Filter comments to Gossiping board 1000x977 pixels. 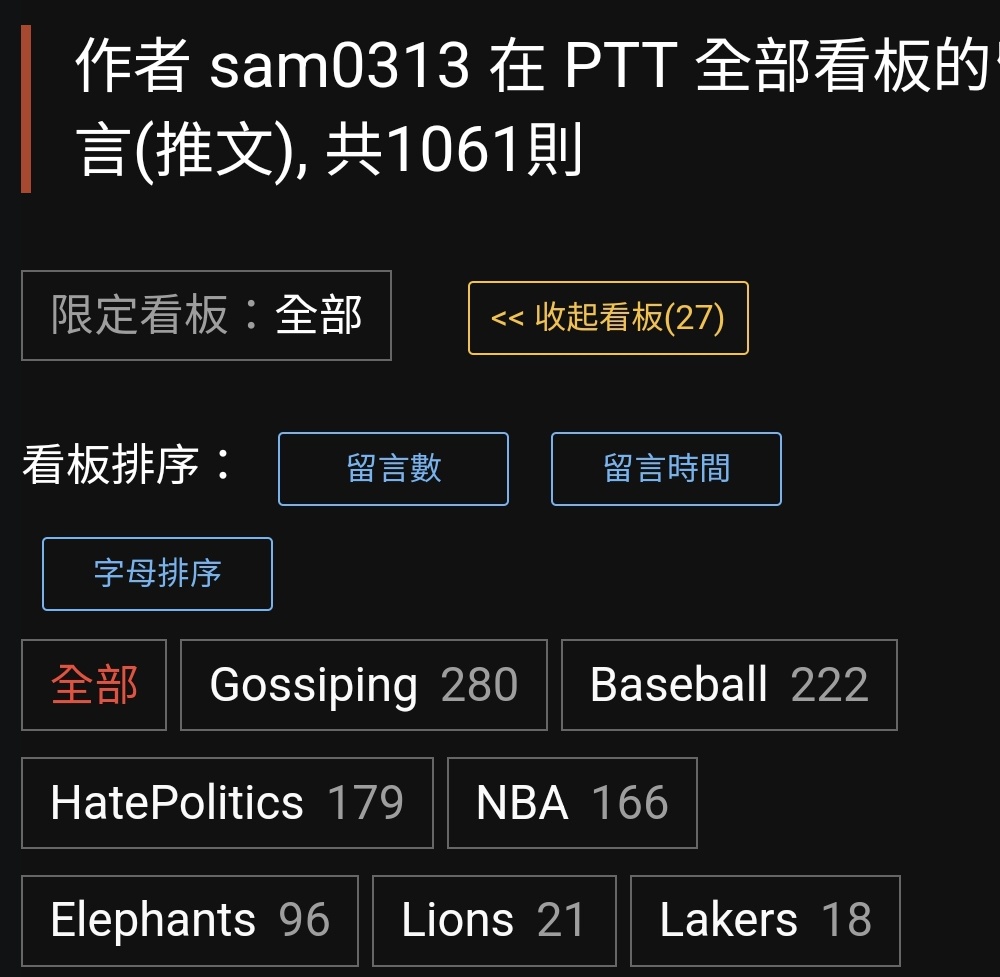tap(364, 686)
